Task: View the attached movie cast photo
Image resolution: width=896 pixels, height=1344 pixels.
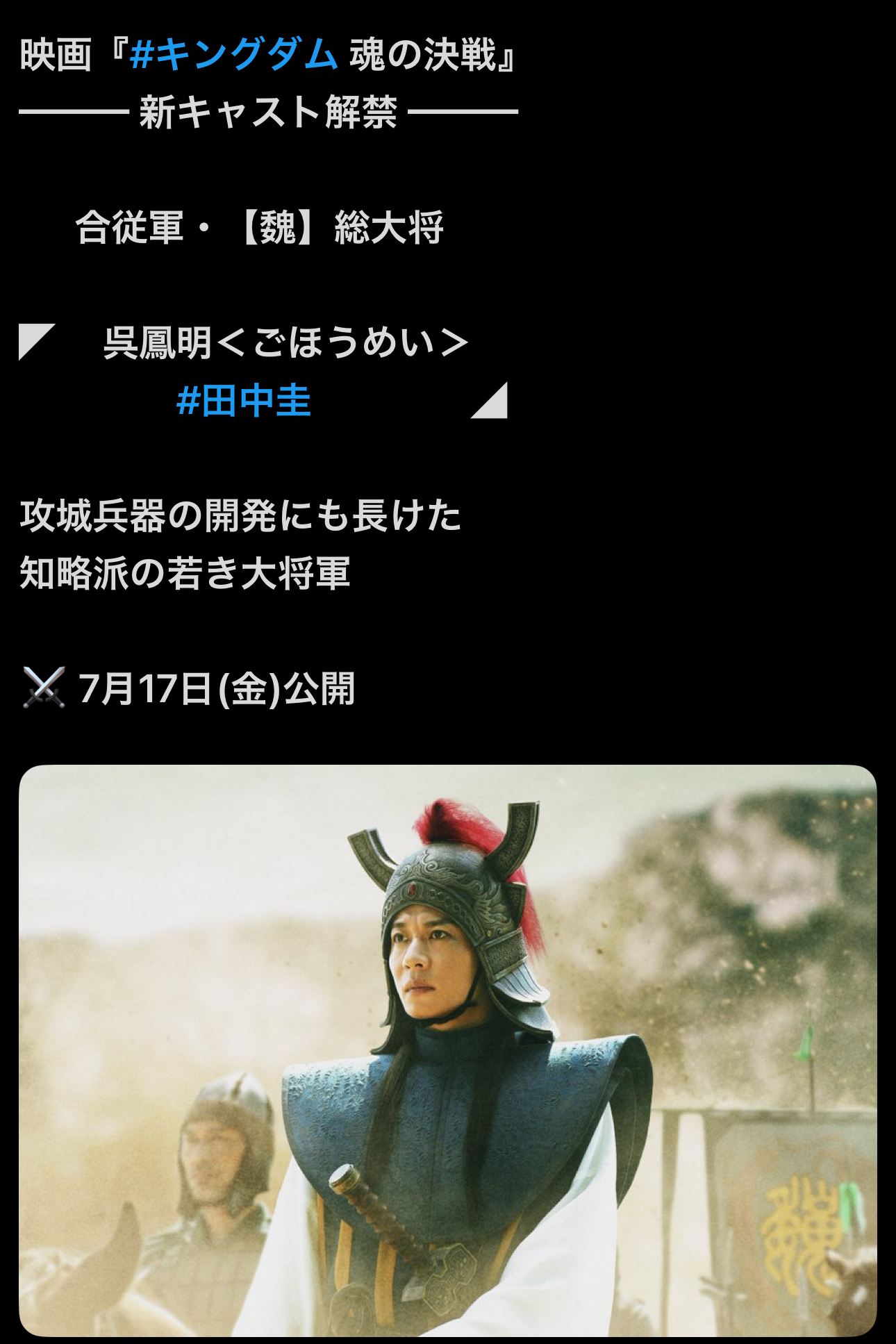Action: tap(447, 1049)
